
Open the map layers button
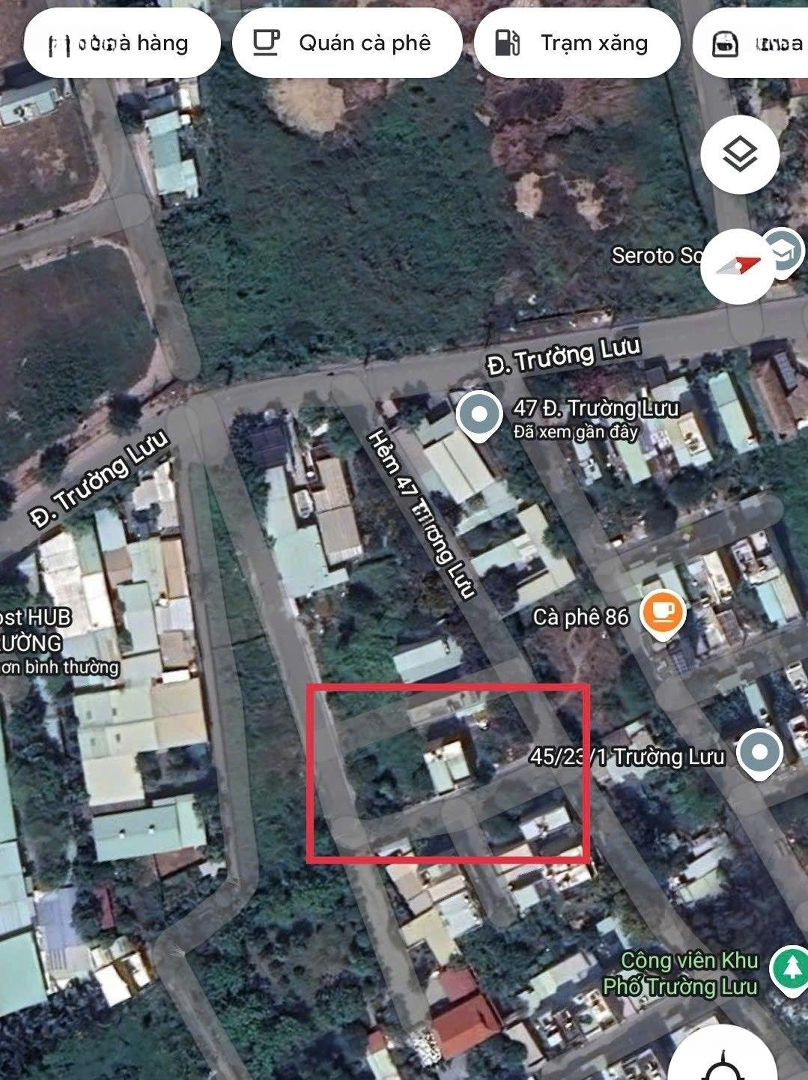point(740,155)
